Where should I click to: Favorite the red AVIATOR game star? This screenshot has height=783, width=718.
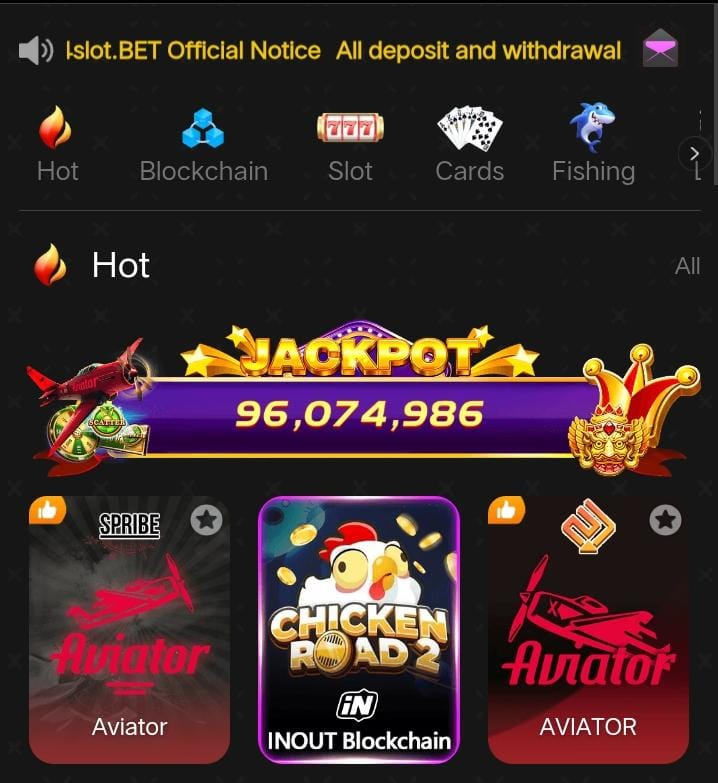pos(665,519)
